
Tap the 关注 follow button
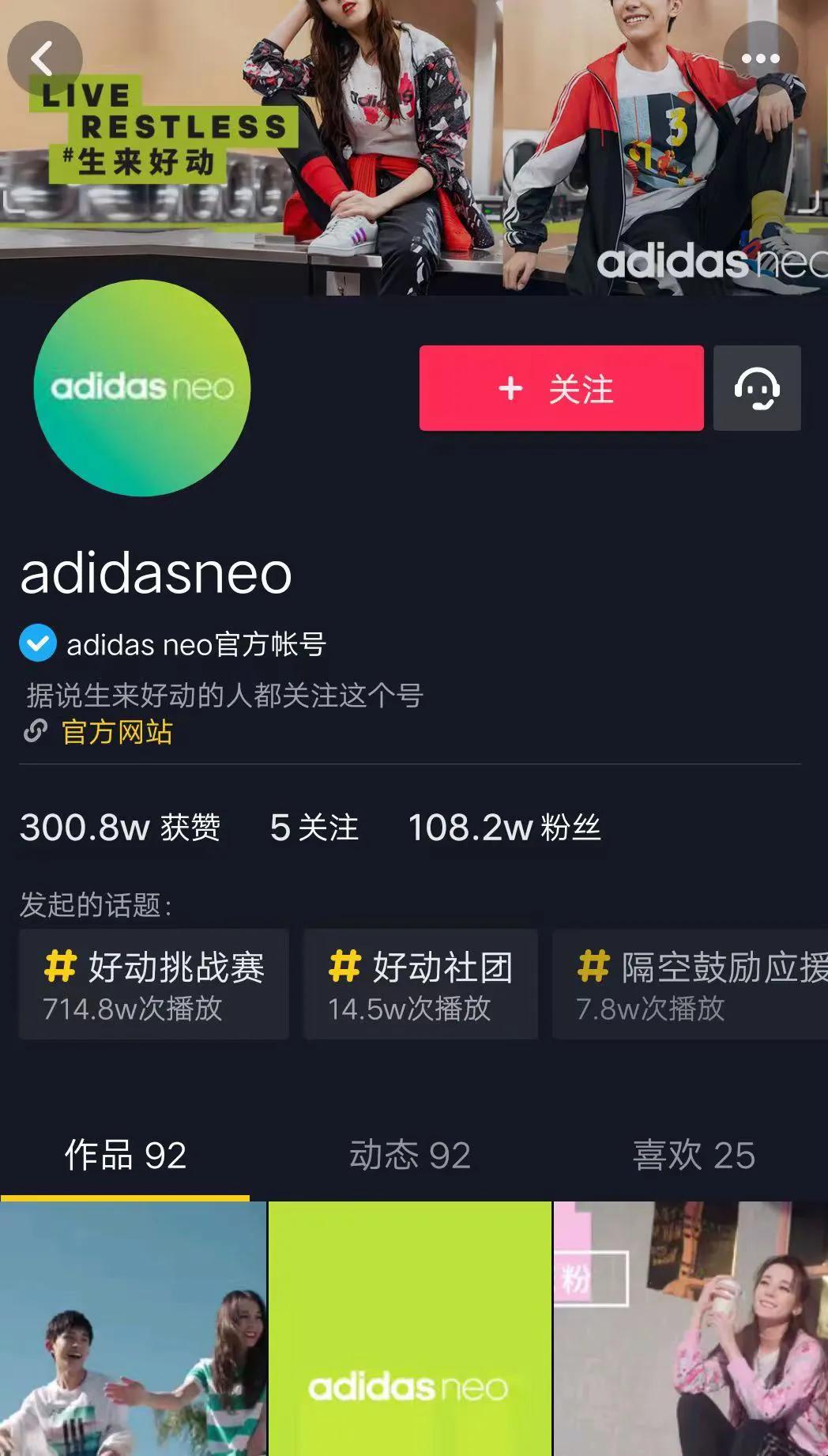click(x=561, y=389)
